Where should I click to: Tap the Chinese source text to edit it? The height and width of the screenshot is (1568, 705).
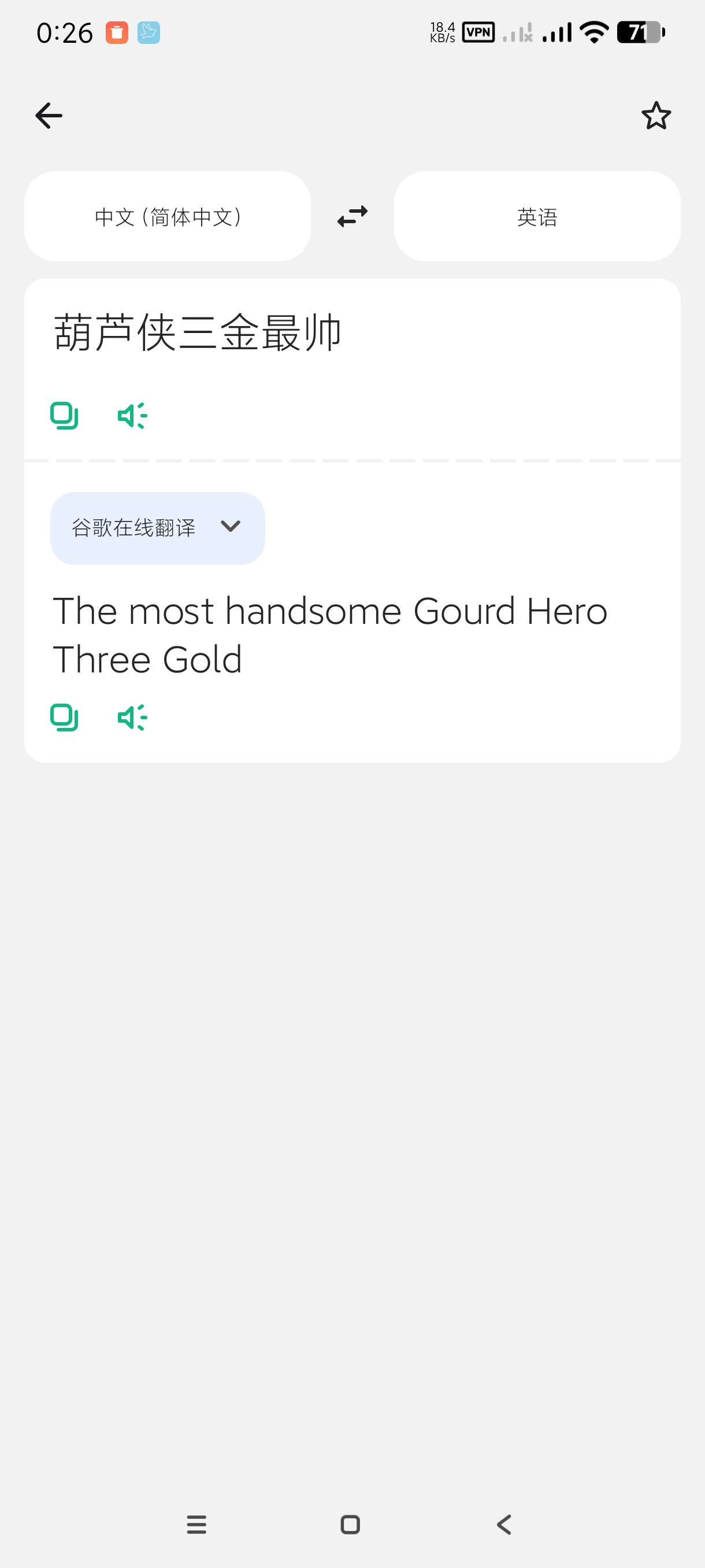point(197,333)
